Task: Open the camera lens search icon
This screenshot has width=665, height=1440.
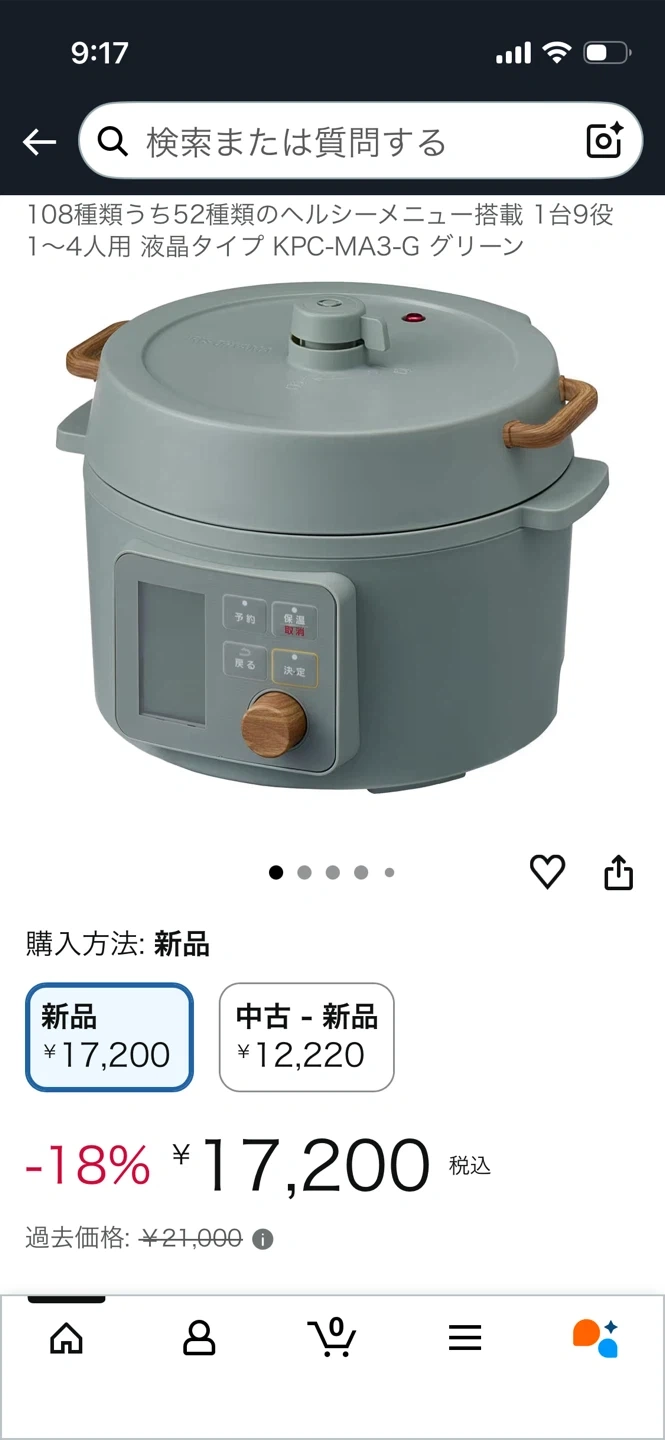Action: 604,141
